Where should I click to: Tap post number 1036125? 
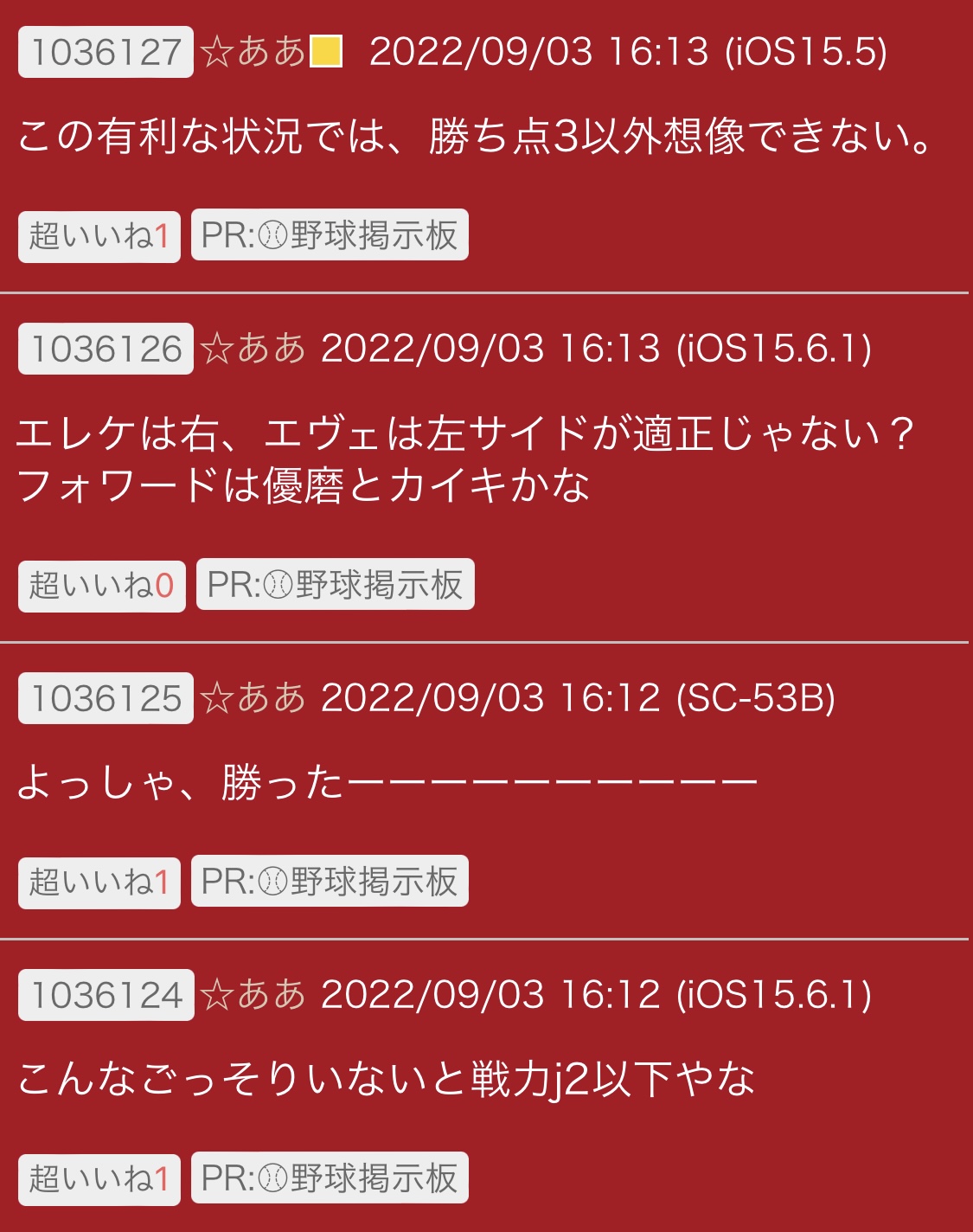[x=106, y=698]
